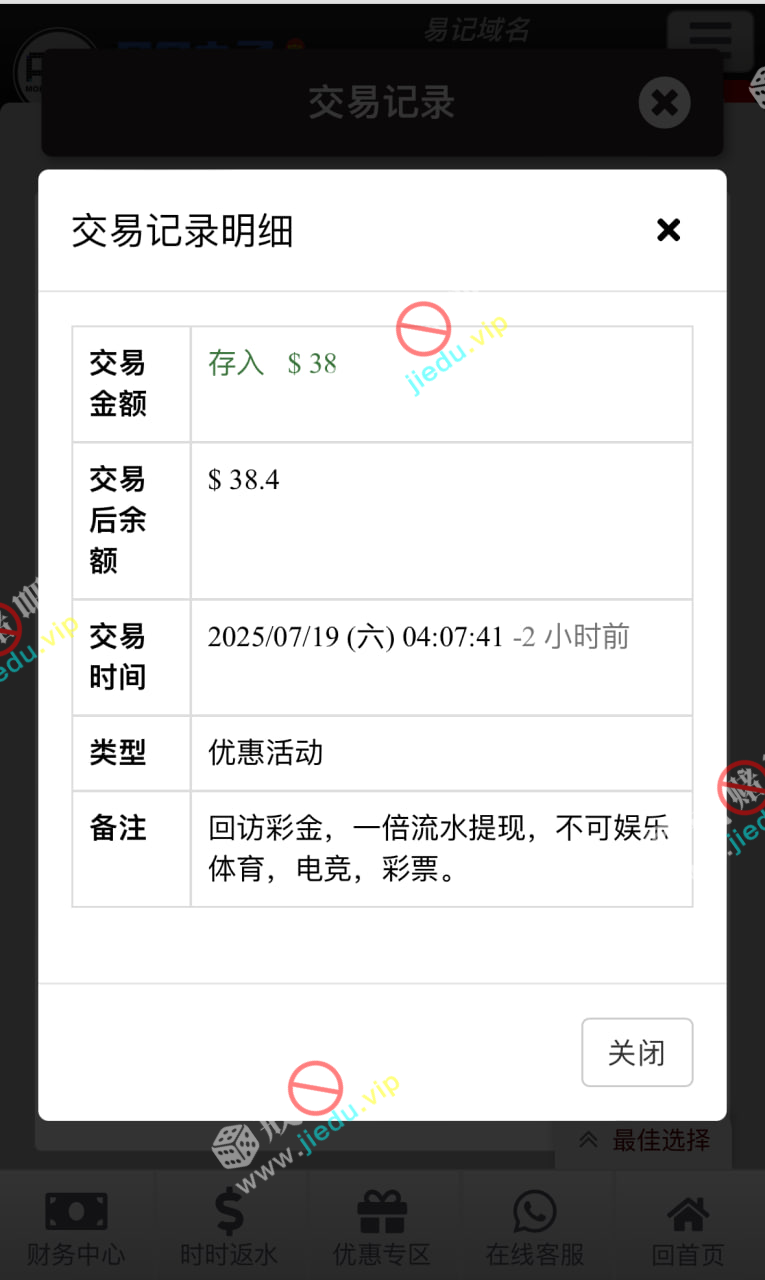Tap the 关闭 button

coord(637,1052)
